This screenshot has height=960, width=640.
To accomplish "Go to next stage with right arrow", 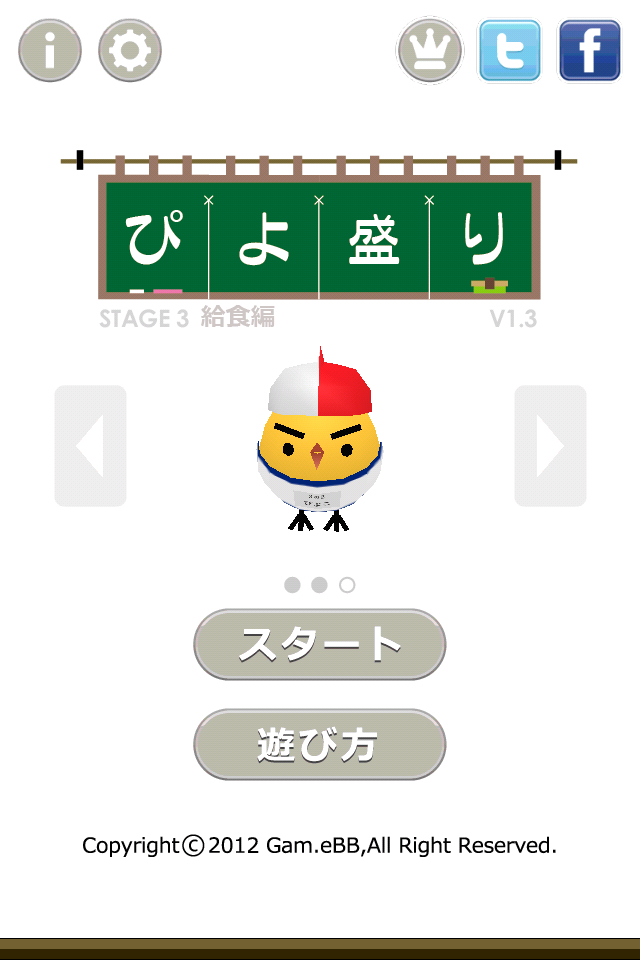I will pos(550,446).
